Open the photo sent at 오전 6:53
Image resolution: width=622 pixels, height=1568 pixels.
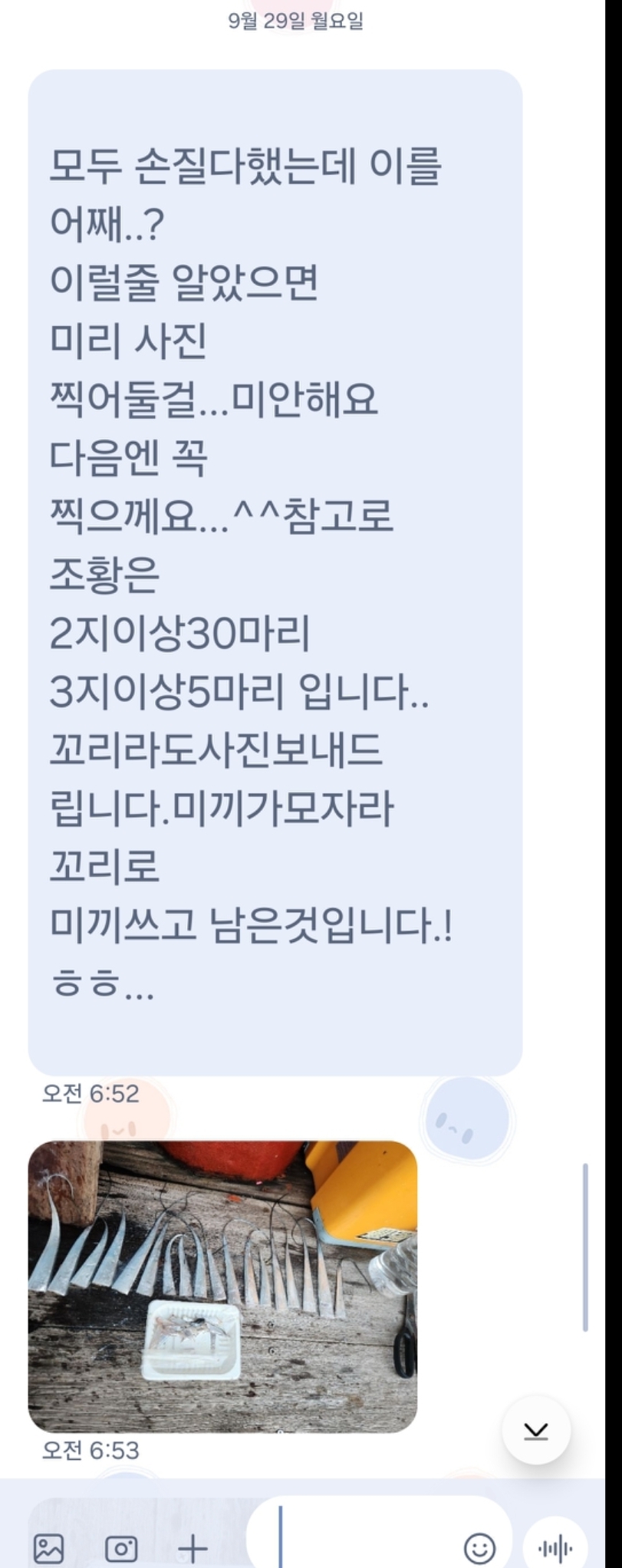click(222, 1286)
